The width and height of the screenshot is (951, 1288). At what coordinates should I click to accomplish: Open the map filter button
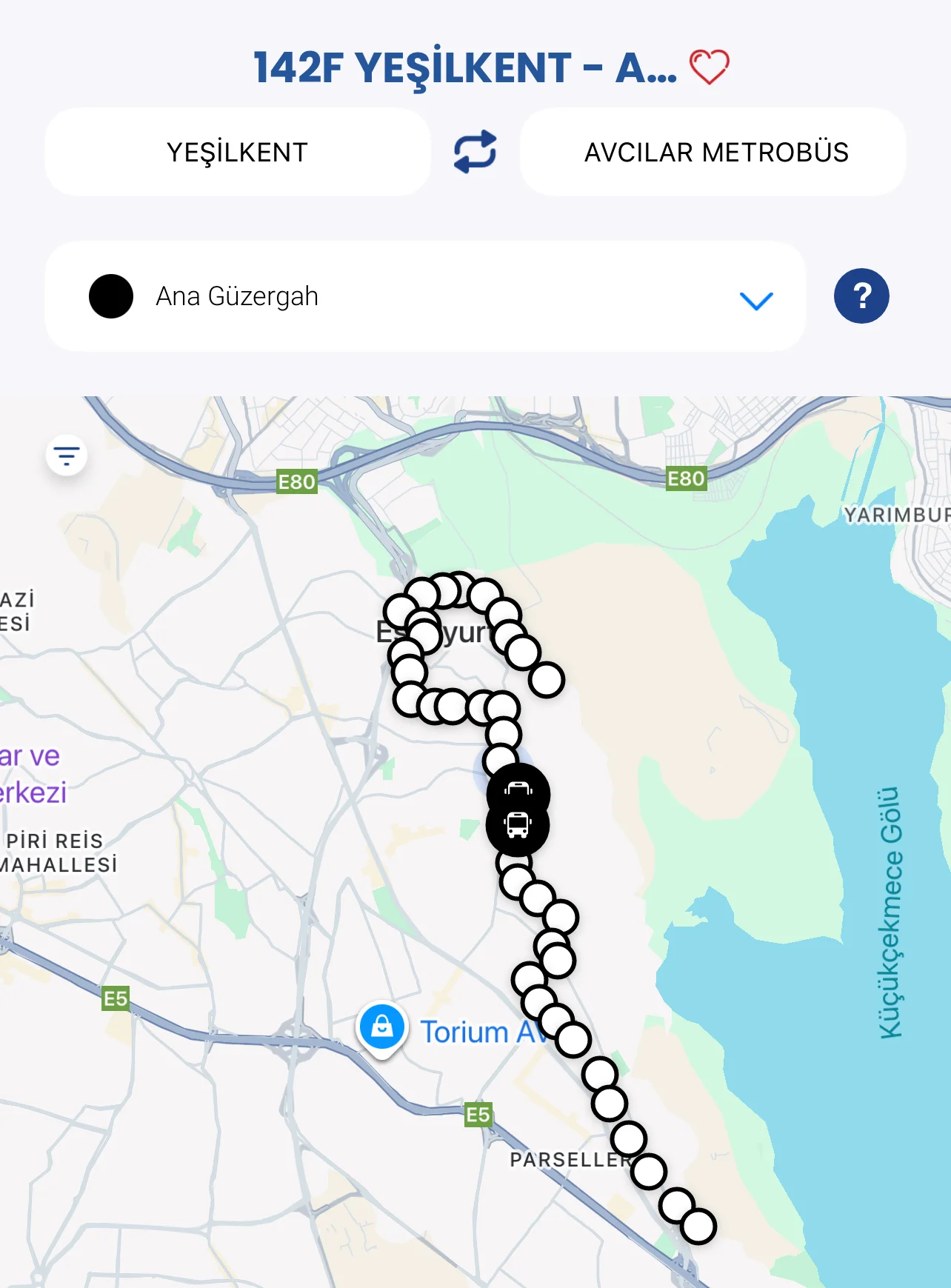pos(67,456)
